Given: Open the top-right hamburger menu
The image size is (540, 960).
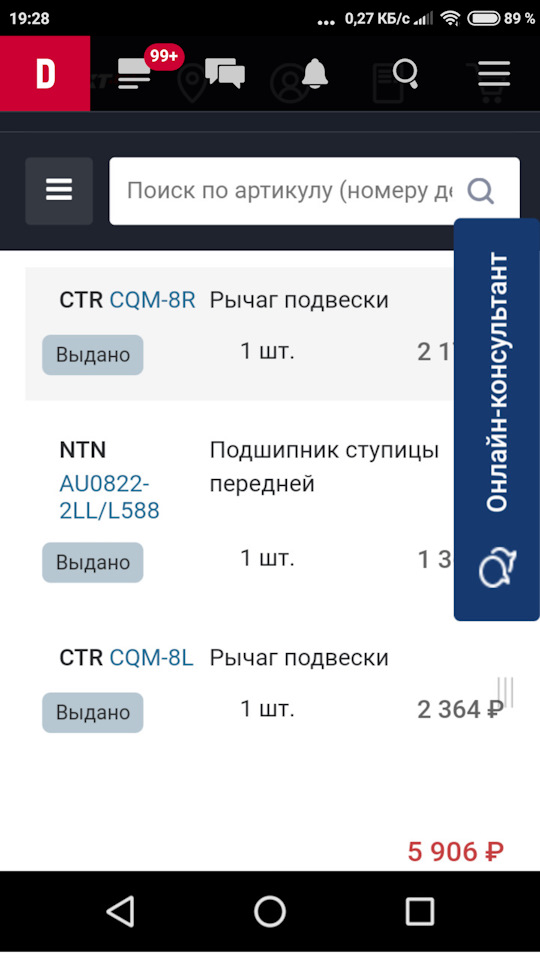Looking at the screenshot, I should [x=494, y=74].
